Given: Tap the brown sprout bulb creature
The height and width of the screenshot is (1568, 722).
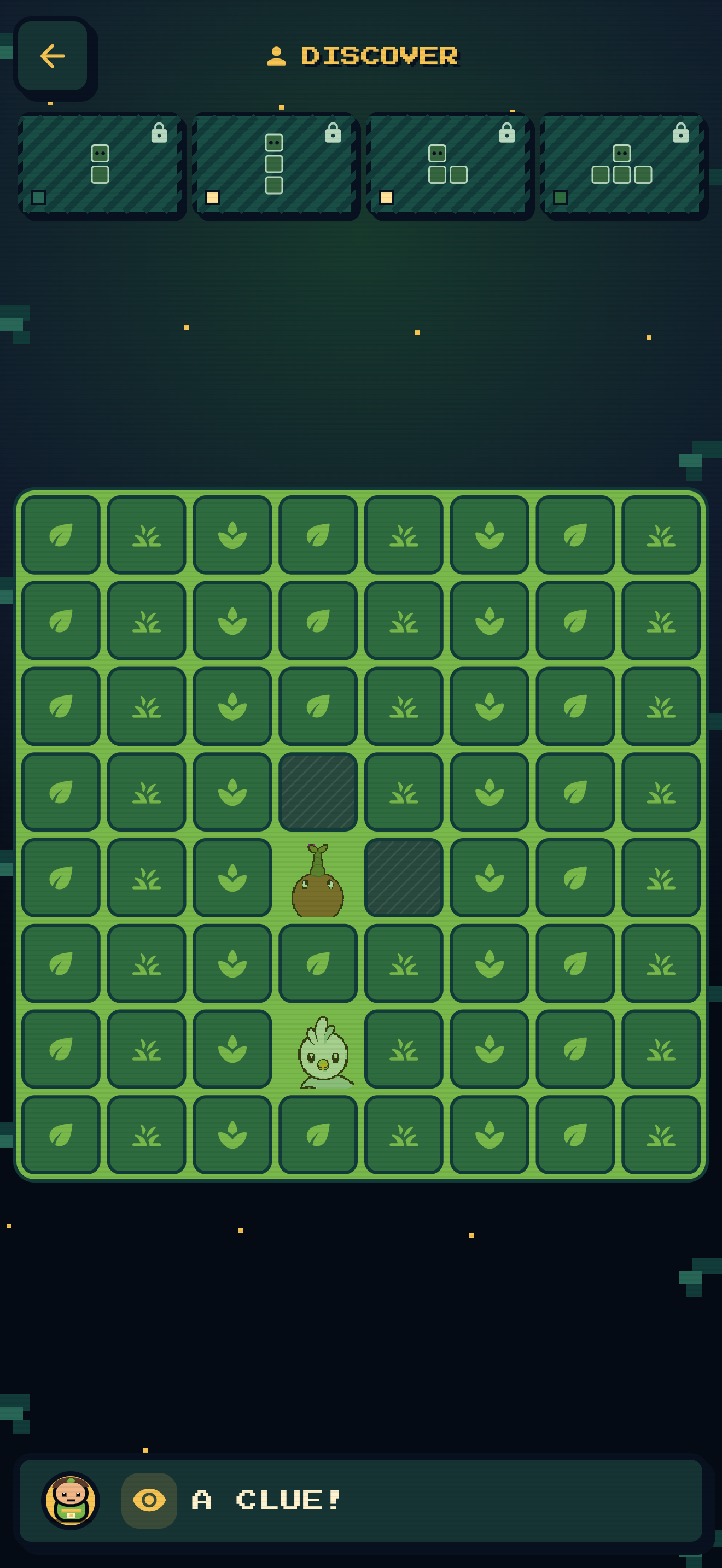Looking at the screenshot, I should click(318, 880).
